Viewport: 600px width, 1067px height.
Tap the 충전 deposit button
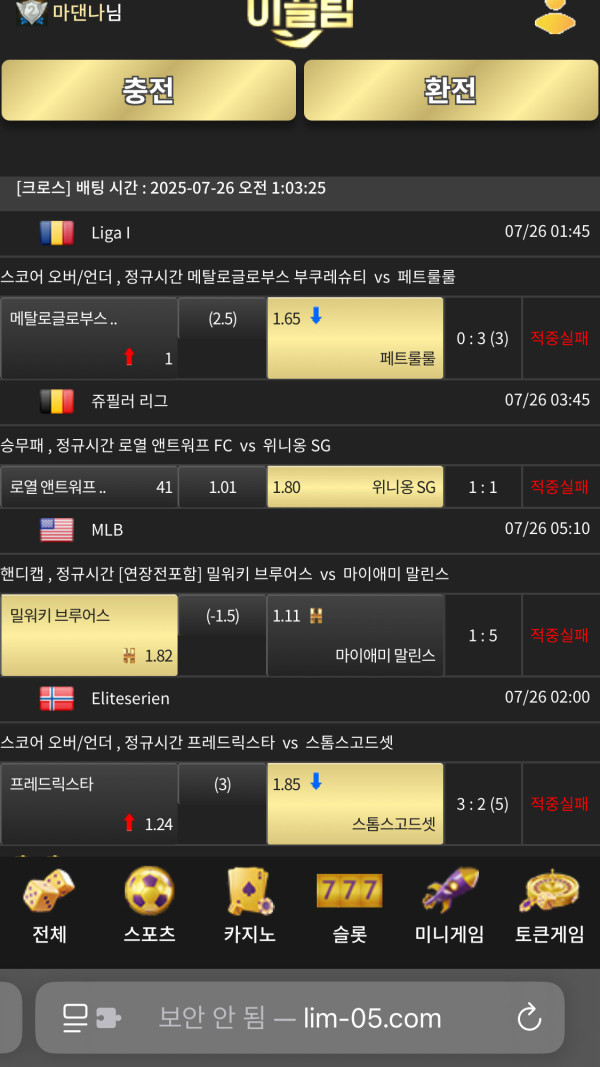(148, 91)
